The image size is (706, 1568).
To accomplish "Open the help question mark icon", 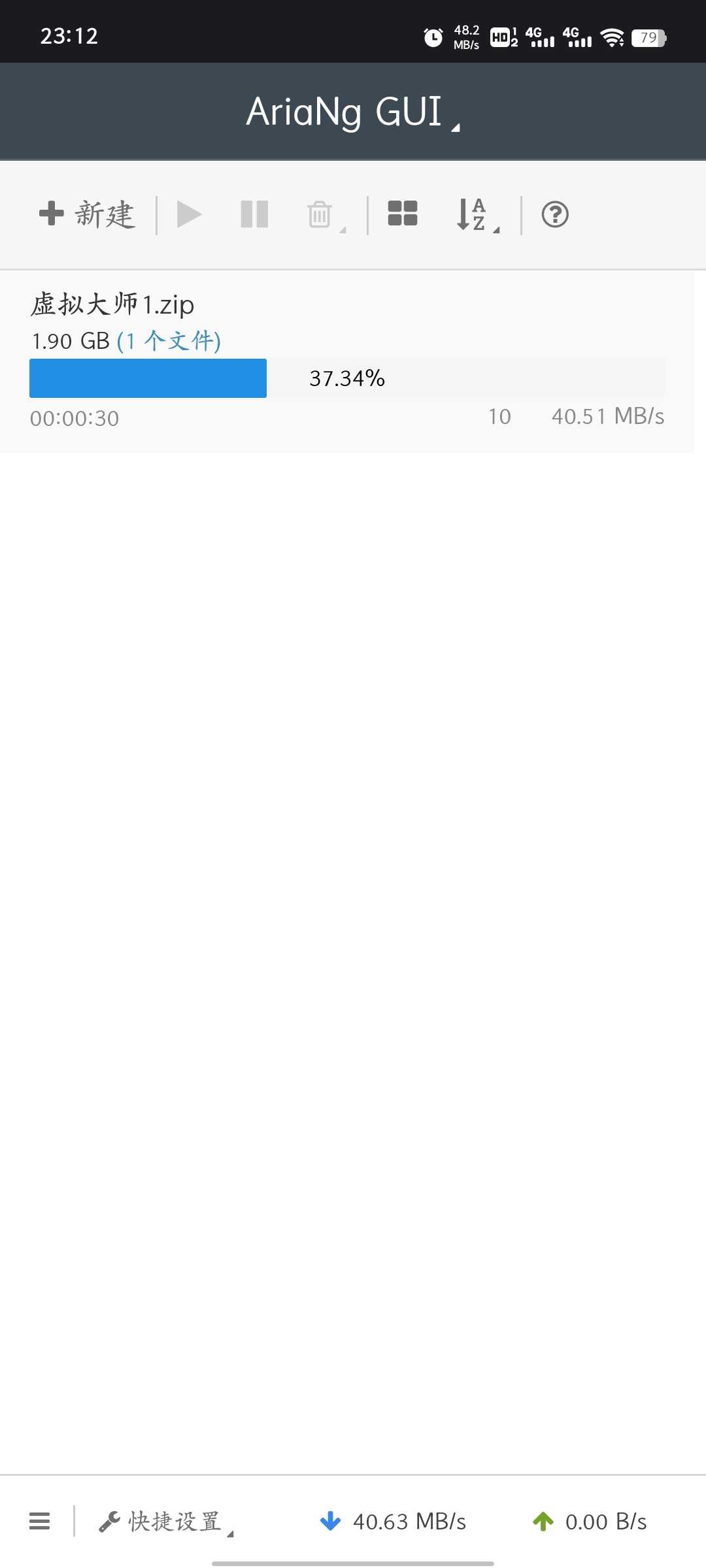I will [555, 214].
